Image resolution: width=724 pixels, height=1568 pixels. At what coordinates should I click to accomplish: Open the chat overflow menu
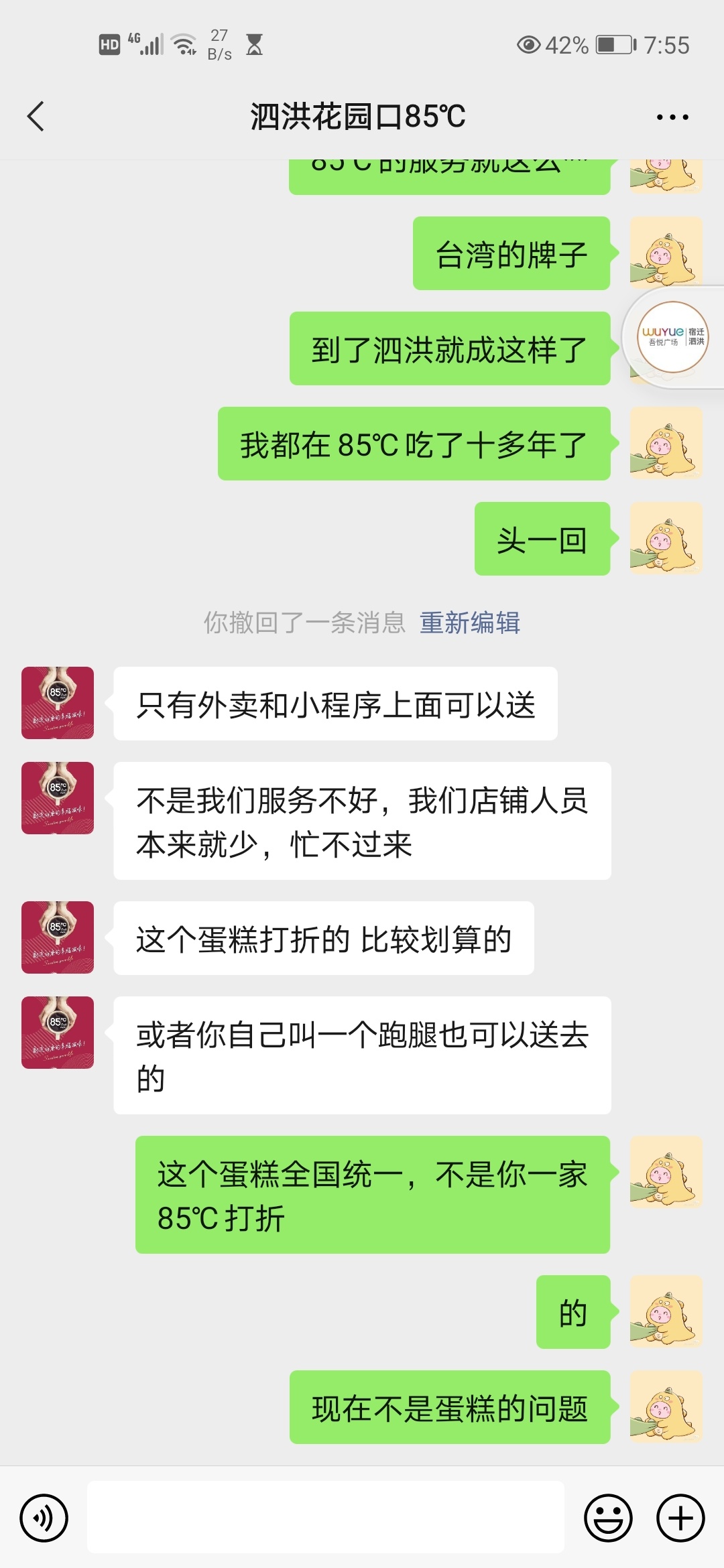coord(672,117)
